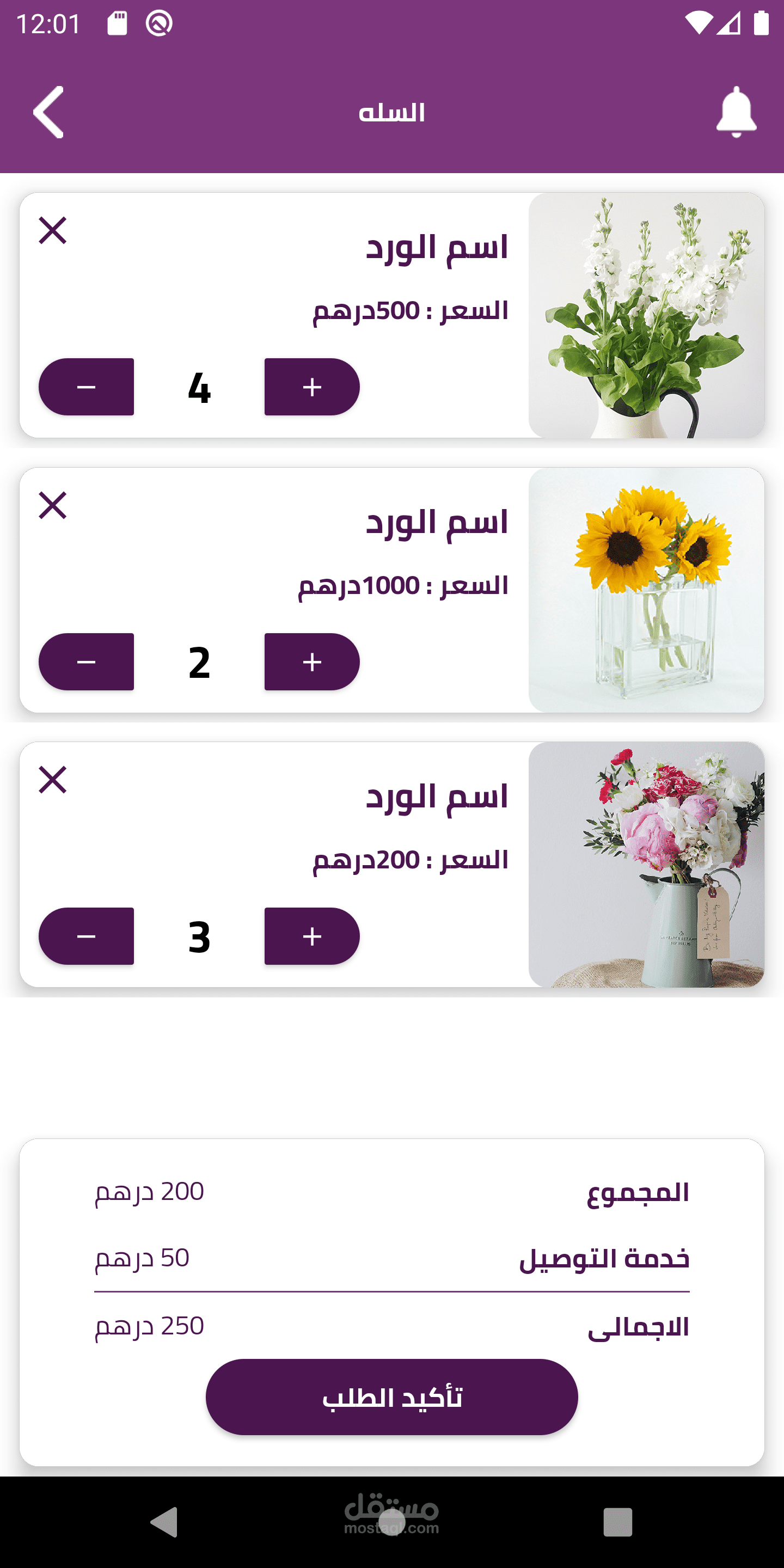The width and height of the screenshot is (784, 1568).
Task: Remove the 500 dirham flower item
Action: point(53,231)
